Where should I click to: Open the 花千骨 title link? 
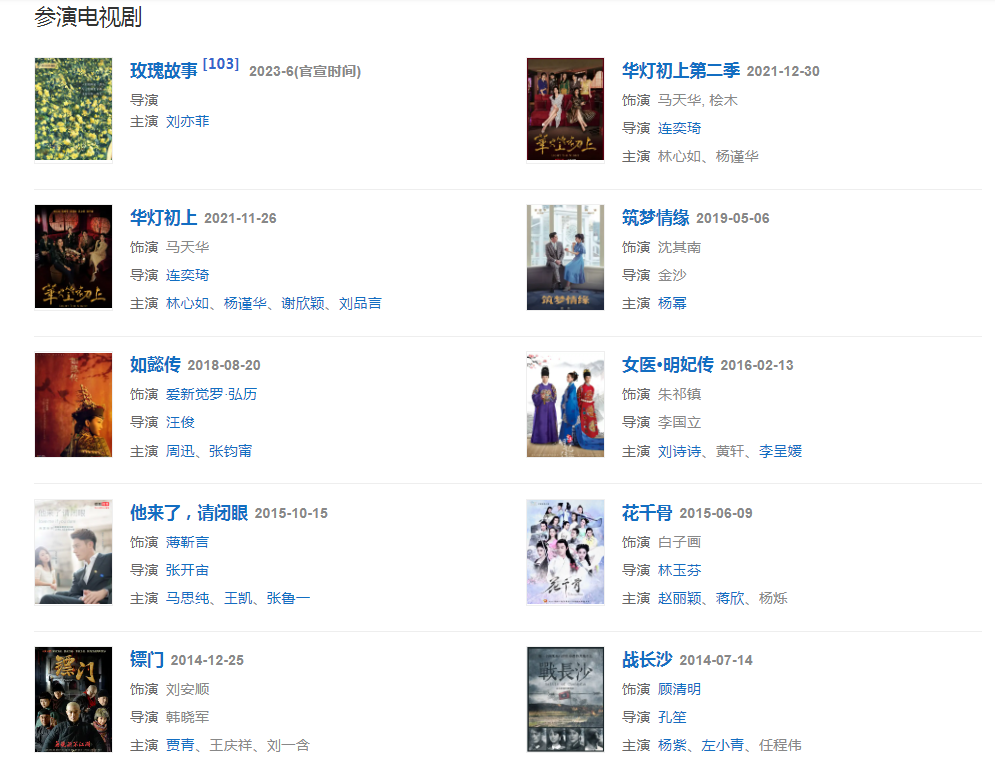[x=647, y=513]
